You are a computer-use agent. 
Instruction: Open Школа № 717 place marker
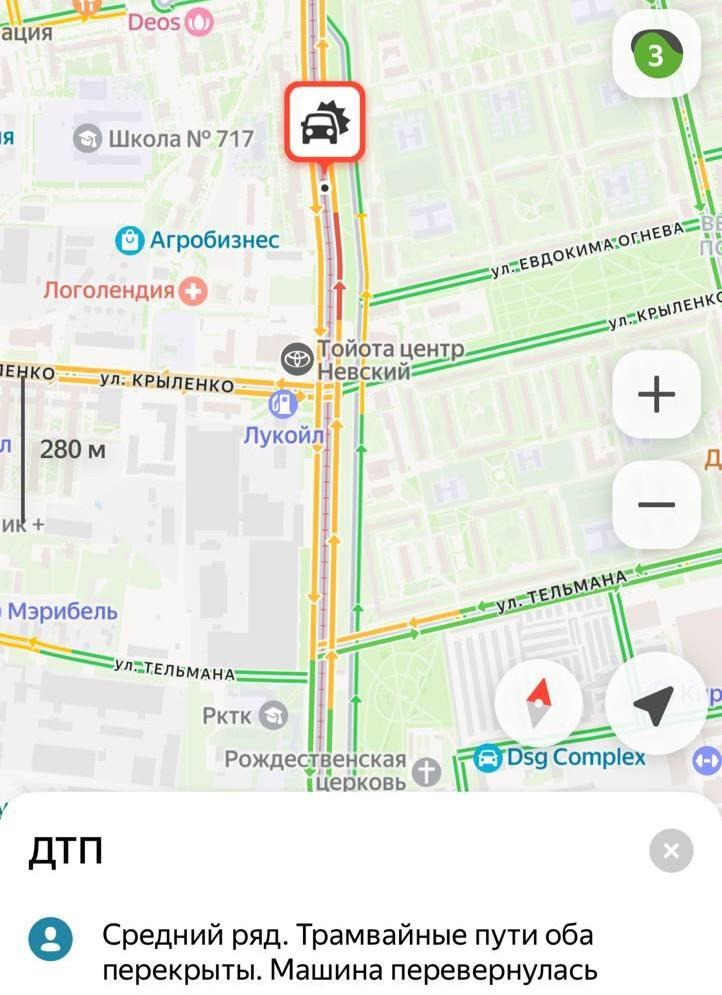[x=89, y=139]
